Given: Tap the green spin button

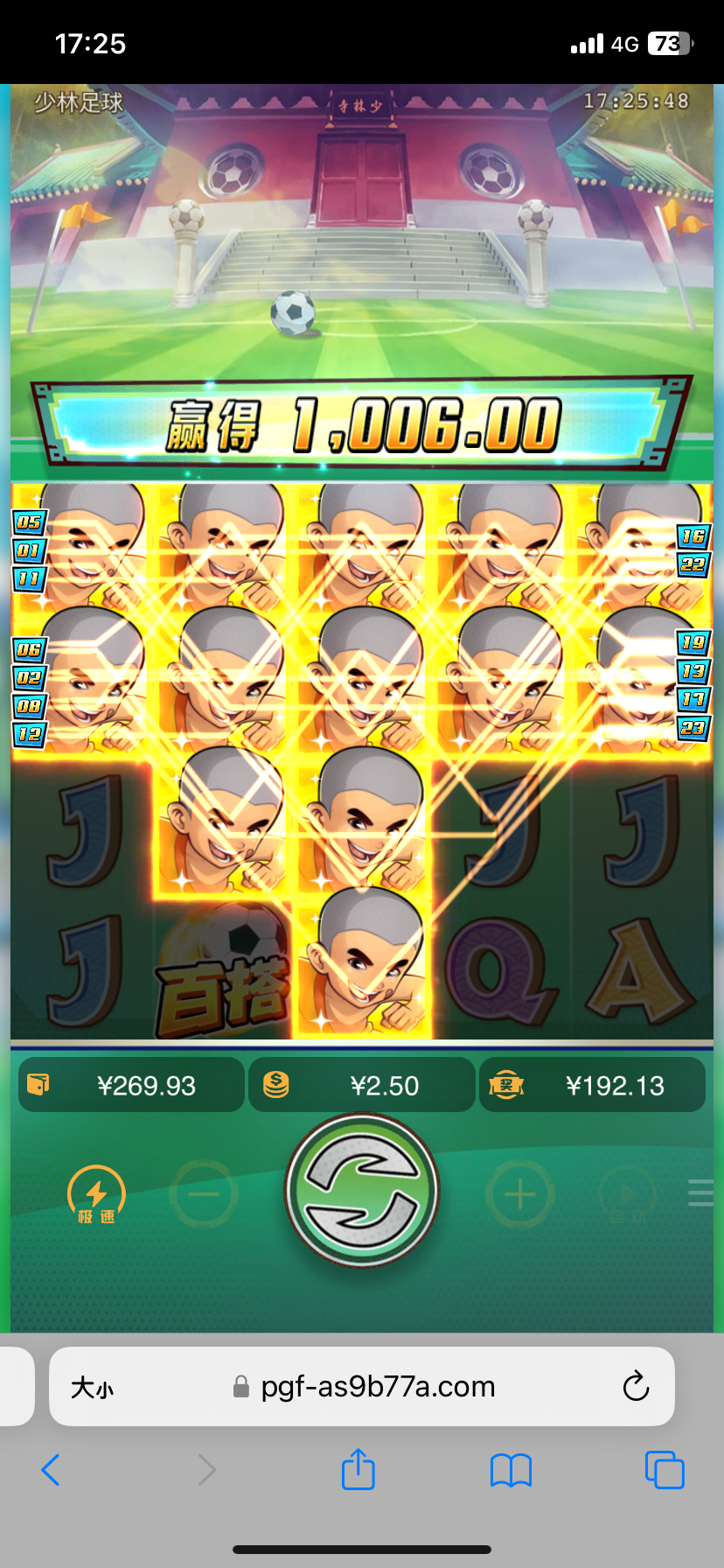Looking at the screenshot, I should pyautogui.click(x=362, y=1192).
